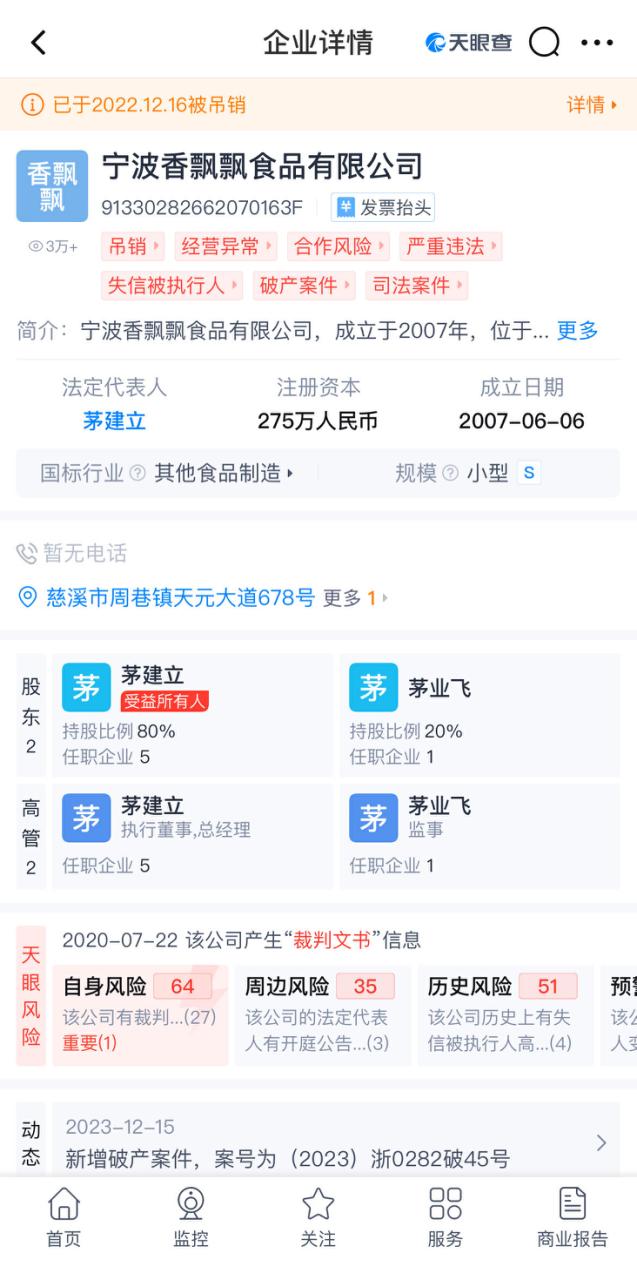Open executive card 茅建立 执行董事,总经理

click(190, 836)
